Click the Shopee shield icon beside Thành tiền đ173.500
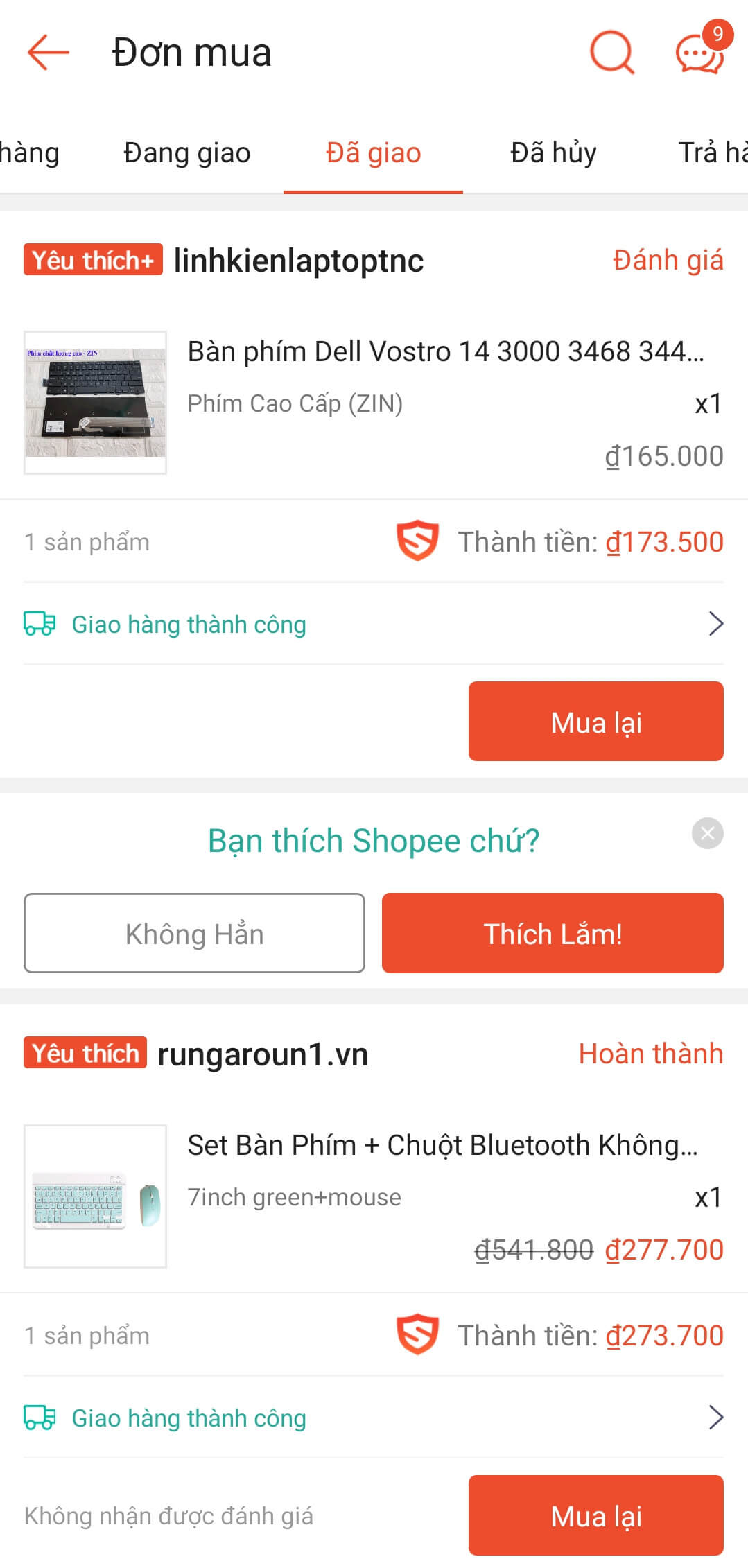Viewport: 748px width, 1568px height. click(x=417, y=542)
